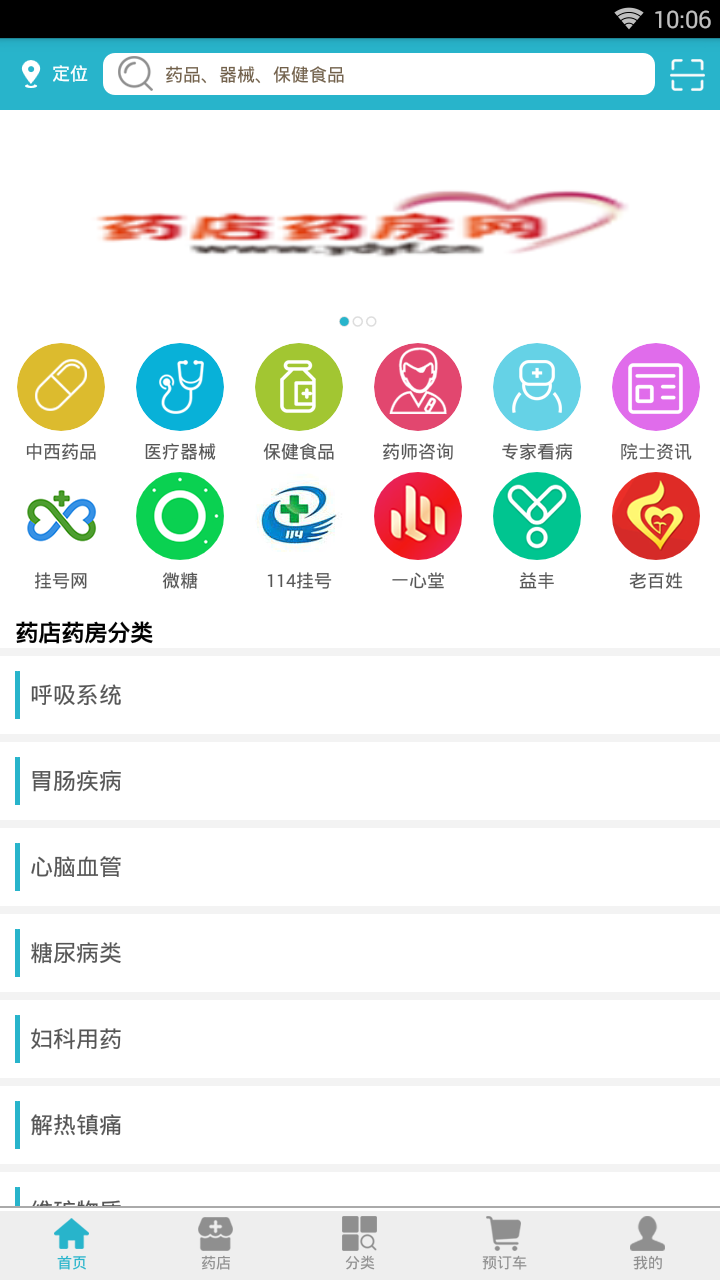Open the 糖尿病类 category row
The height and width of the screenshot is (1280, 720).
(x=360, y=953)
